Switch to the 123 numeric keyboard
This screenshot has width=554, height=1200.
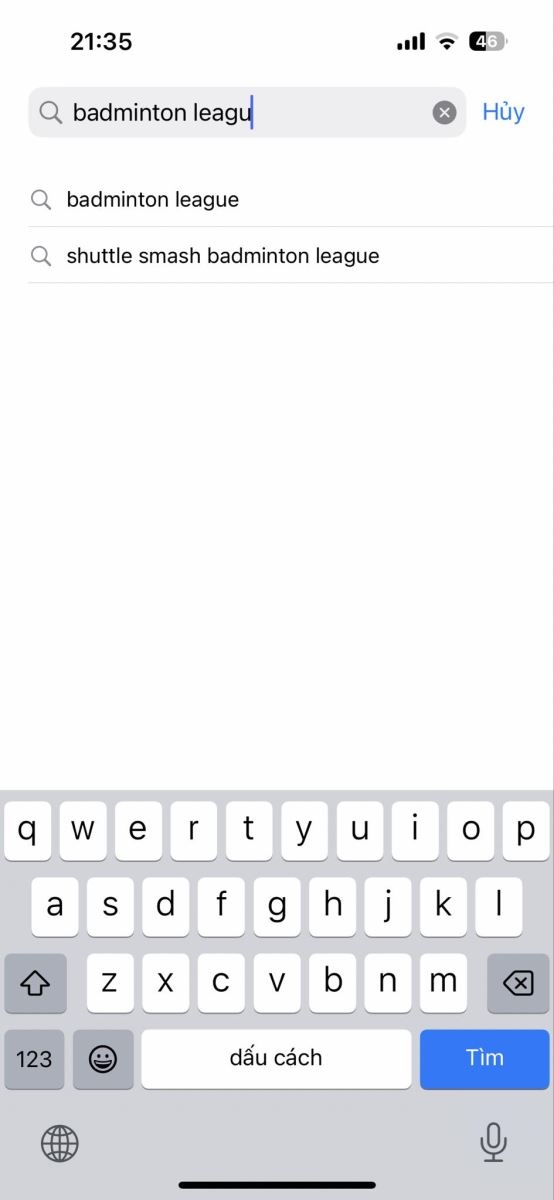pyautogui.click(x=34, y=1059)
